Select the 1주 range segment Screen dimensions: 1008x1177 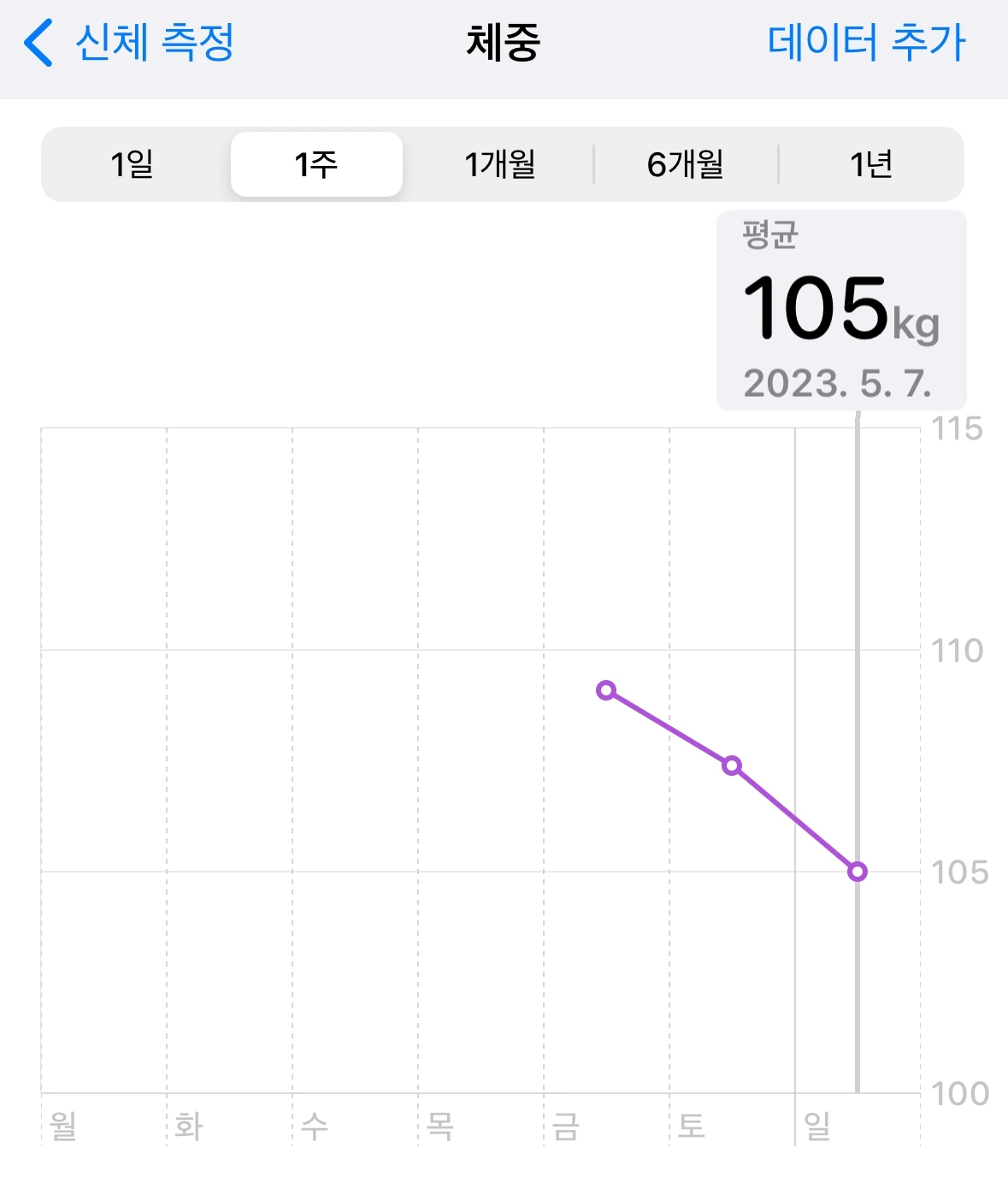click(316, 164)
